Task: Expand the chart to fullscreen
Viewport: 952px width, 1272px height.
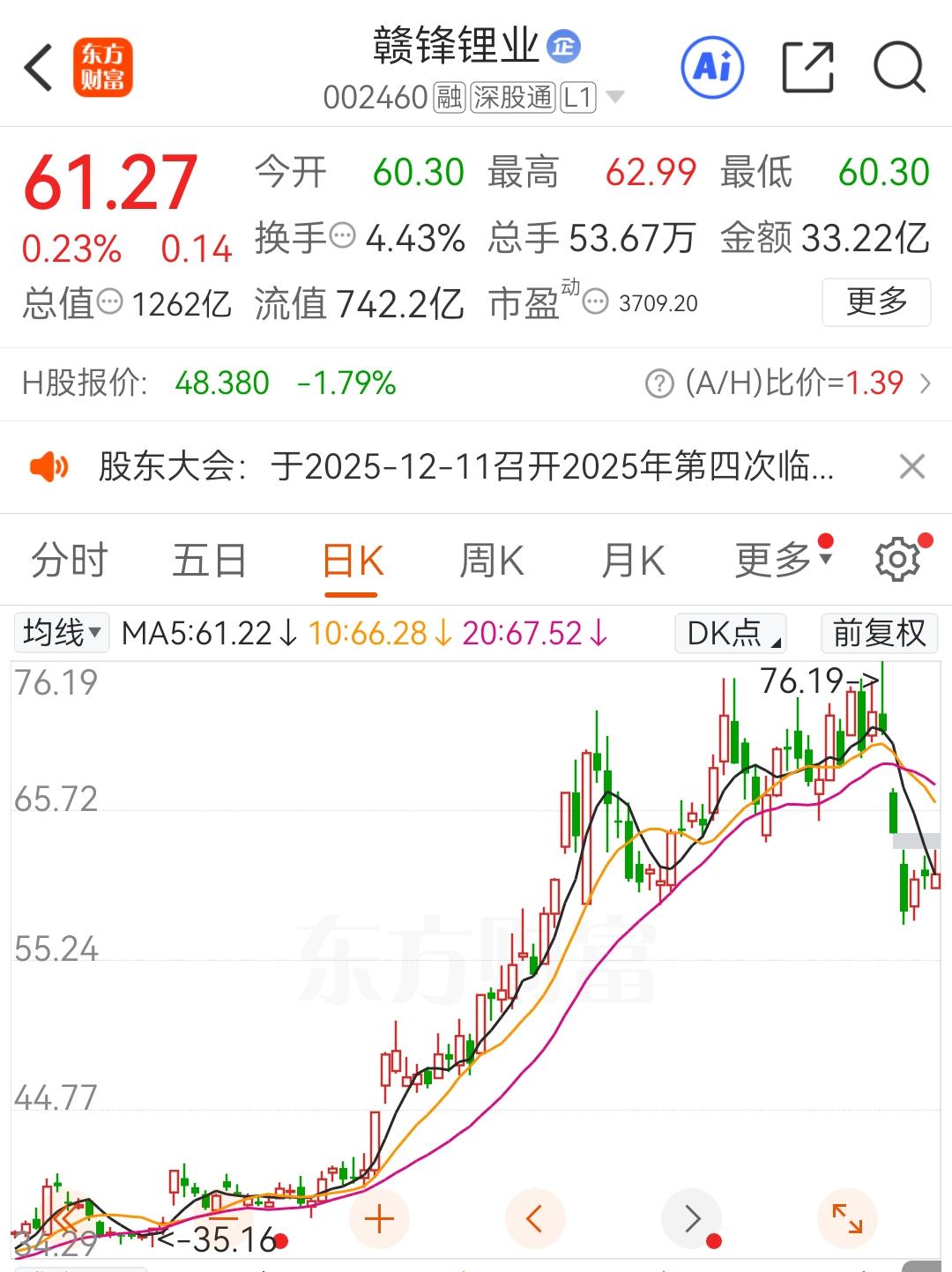Action: point(848,1220)
